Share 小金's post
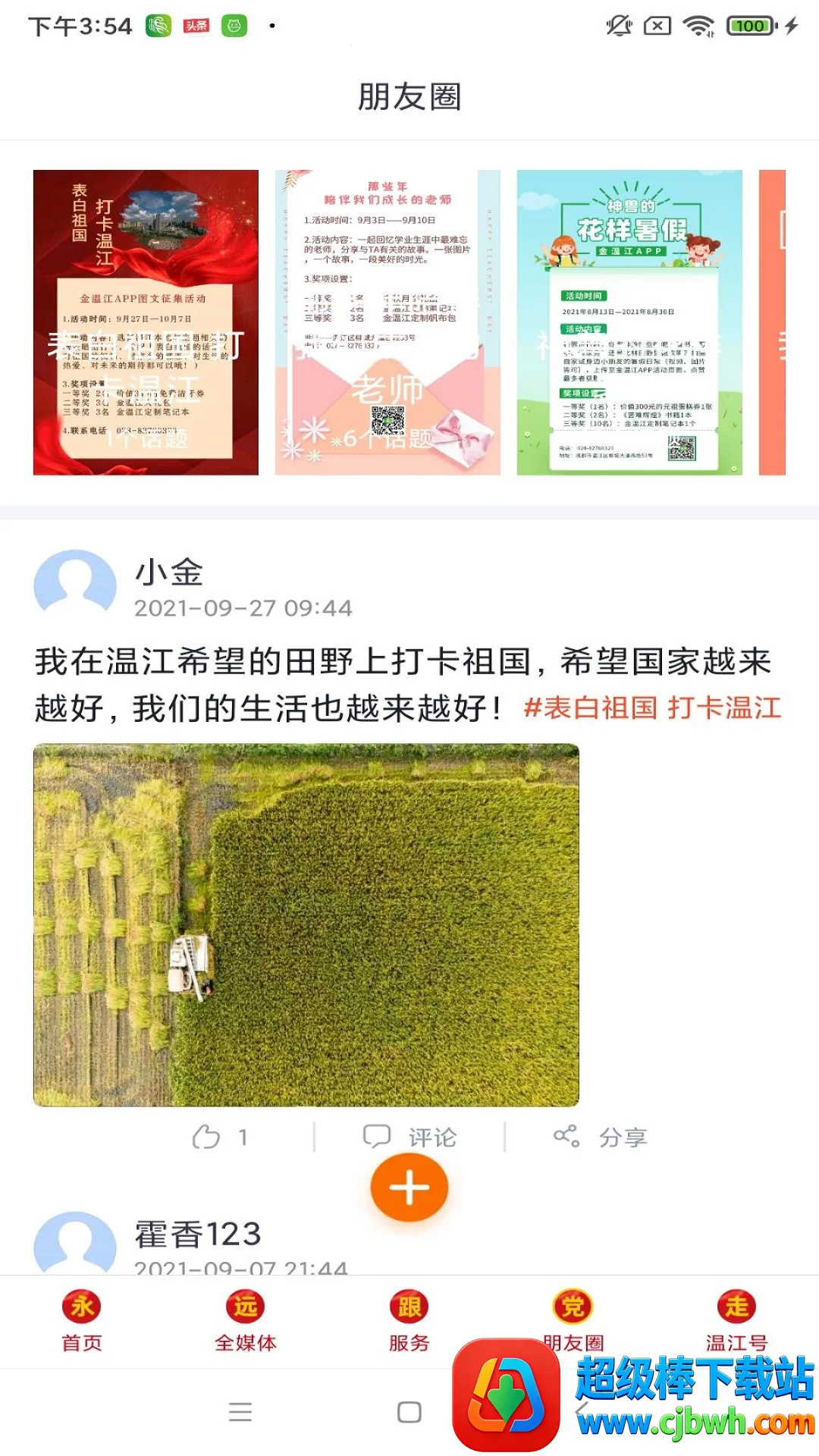The height and width of the screenshot is (1456, 819). click(x=599, y=1137)
